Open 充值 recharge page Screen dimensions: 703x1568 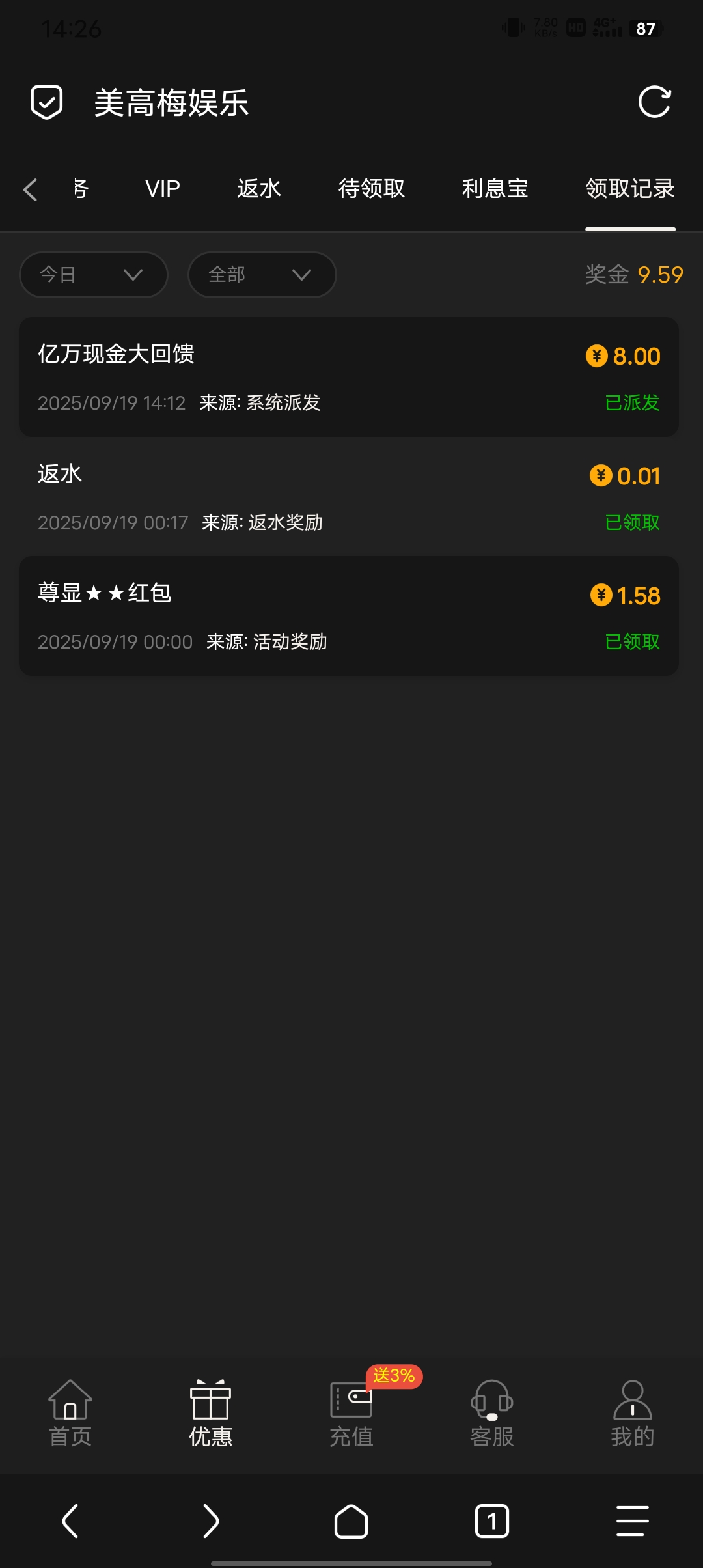[x=351, y=1411]
